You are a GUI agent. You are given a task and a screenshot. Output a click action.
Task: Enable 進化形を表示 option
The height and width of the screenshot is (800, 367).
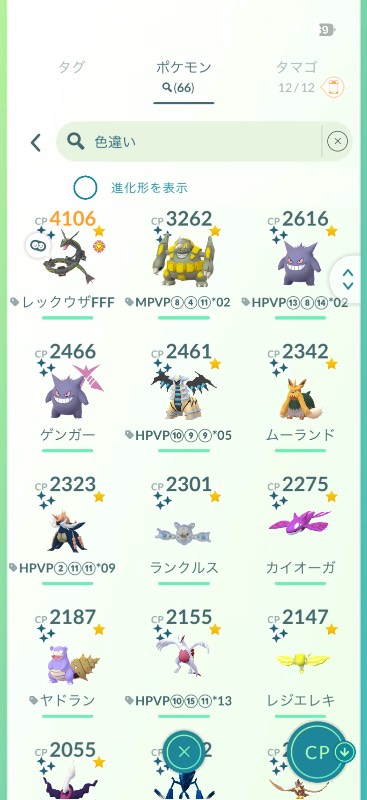point(85,188)
